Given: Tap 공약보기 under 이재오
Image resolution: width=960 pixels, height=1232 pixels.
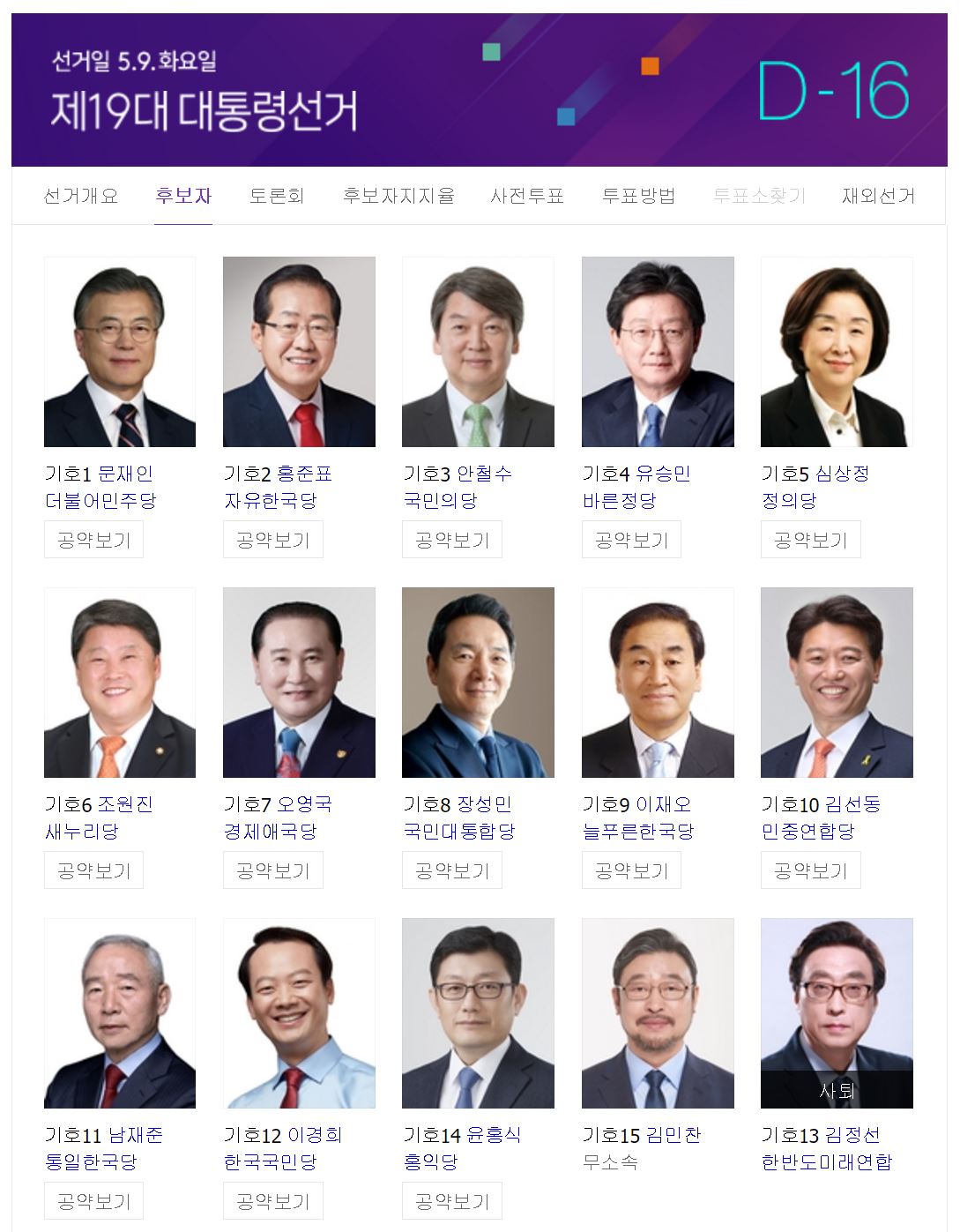Looking at the screenshot, I should point(631,870).
